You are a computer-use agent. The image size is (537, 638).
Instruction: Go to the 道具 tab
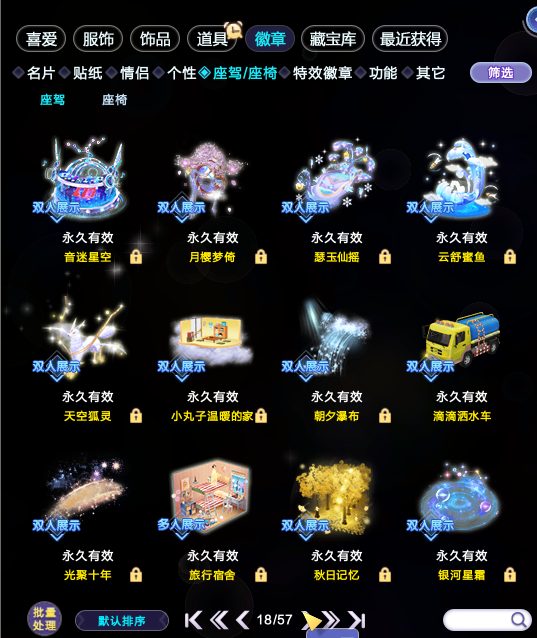coord(212,39)
